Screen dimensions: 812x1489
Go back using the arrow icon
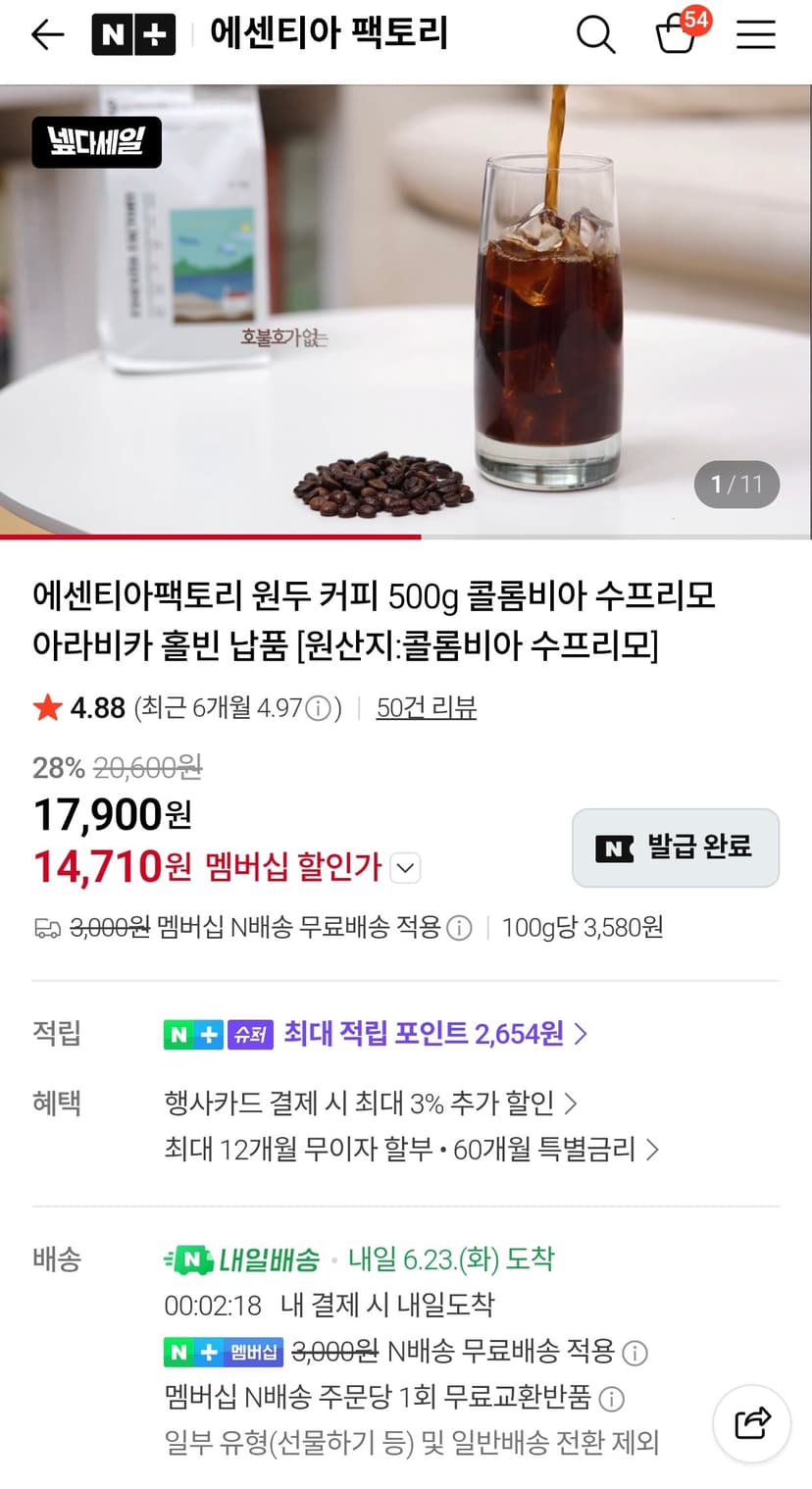coord(47,35)
